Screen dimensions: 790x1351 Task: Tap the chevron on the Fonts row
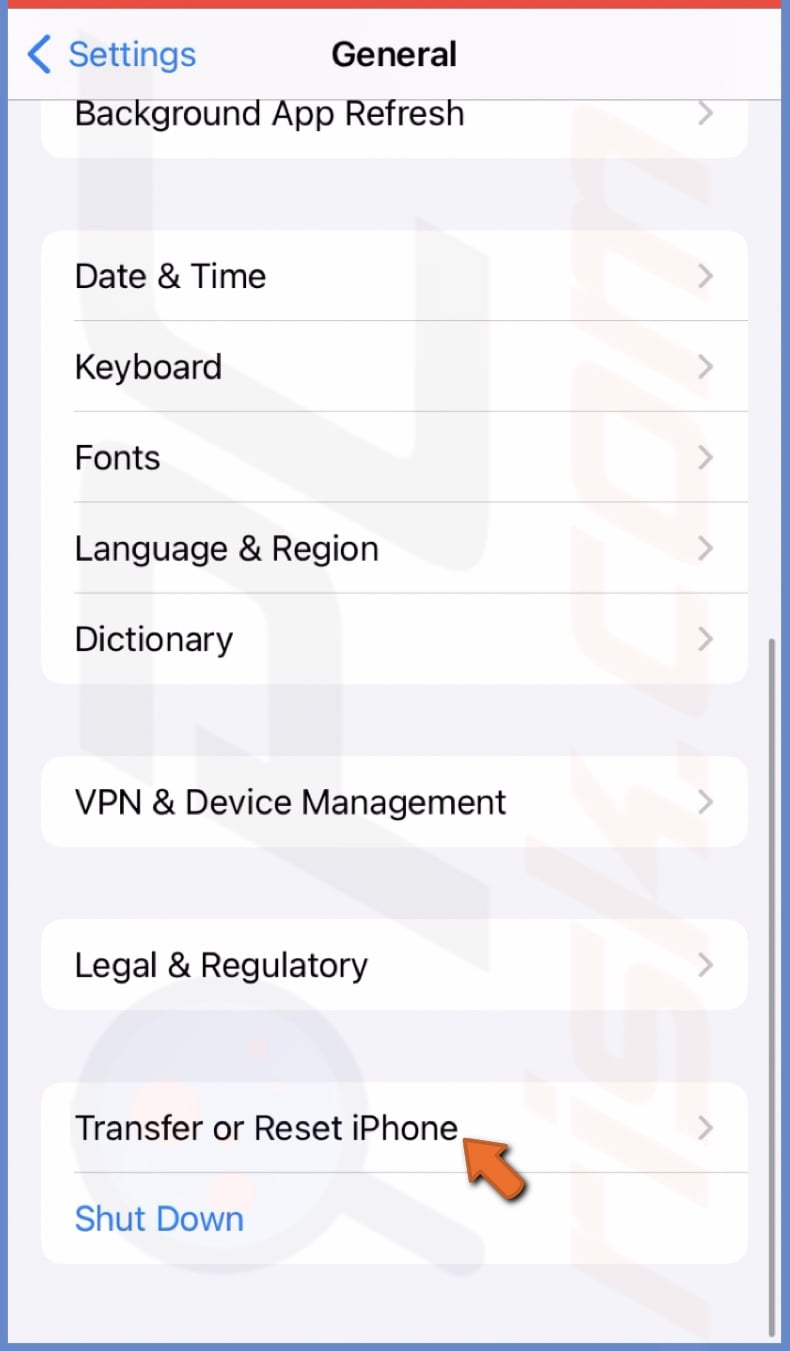[706, 457]
